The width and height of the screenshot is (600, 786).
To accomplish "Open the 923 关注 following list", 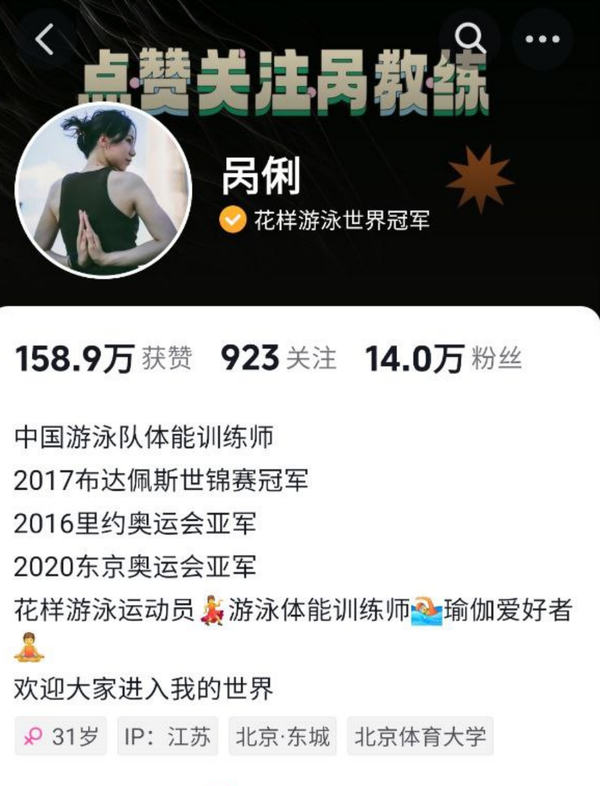I will (x=279, y=359).
